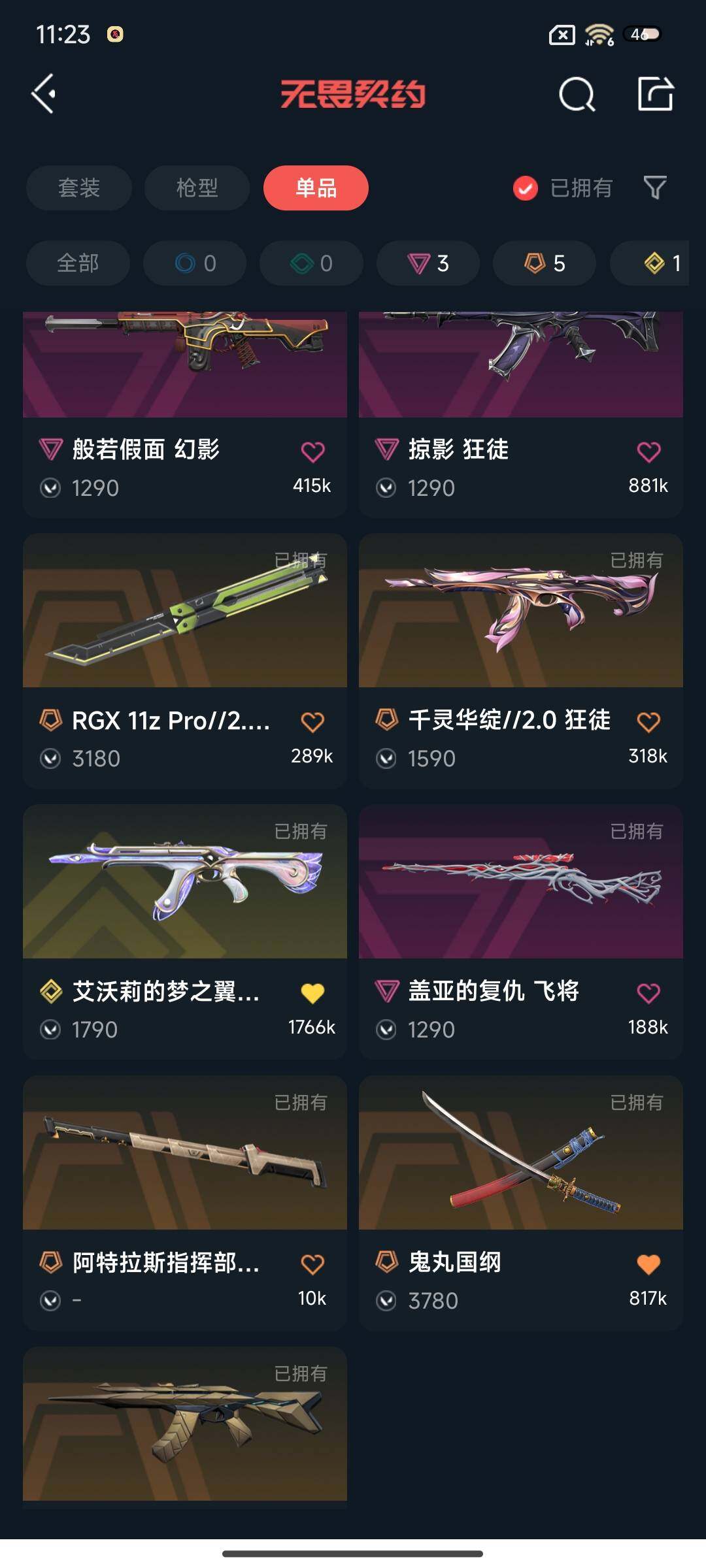This screenshot has height=1568, width=706.
Task: Switch to the 套装 tab
Action: click(79, 188)
